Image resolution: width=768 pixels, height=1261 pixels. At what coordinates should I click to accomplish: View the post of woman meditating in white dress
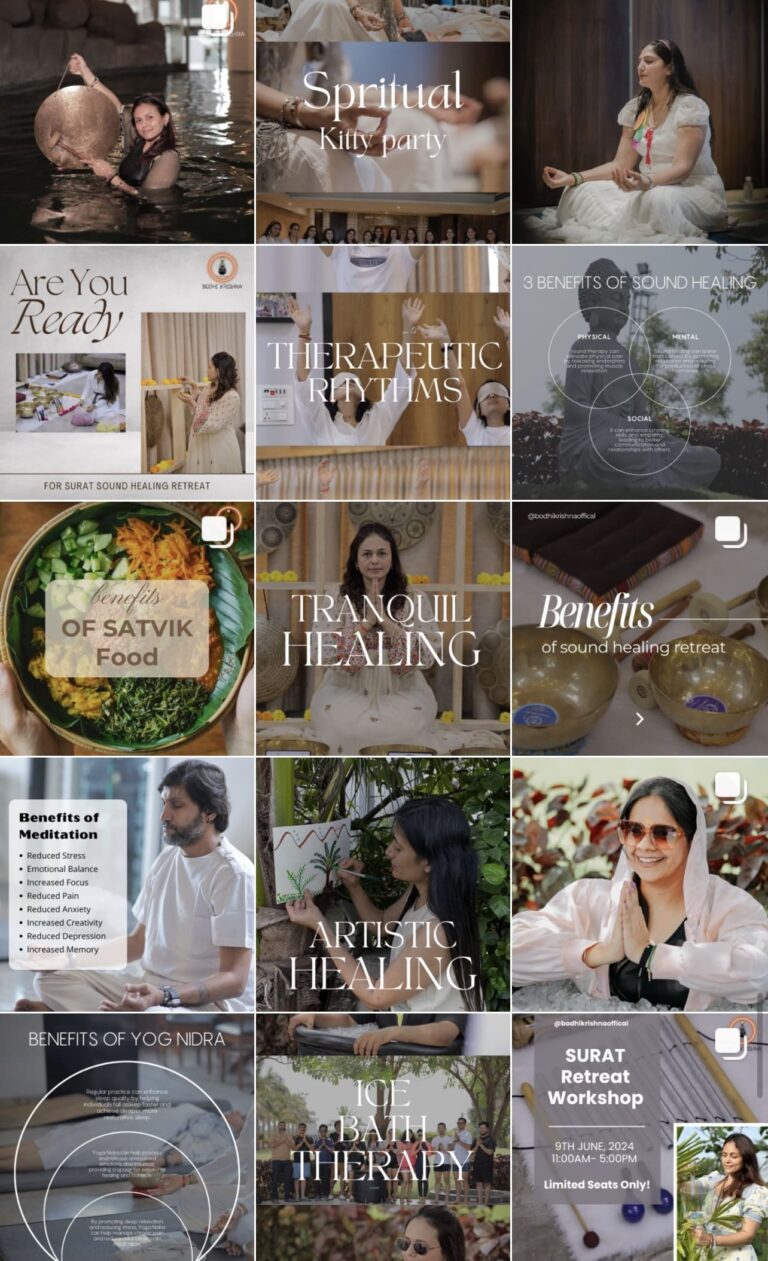click(x=640, y=120)
